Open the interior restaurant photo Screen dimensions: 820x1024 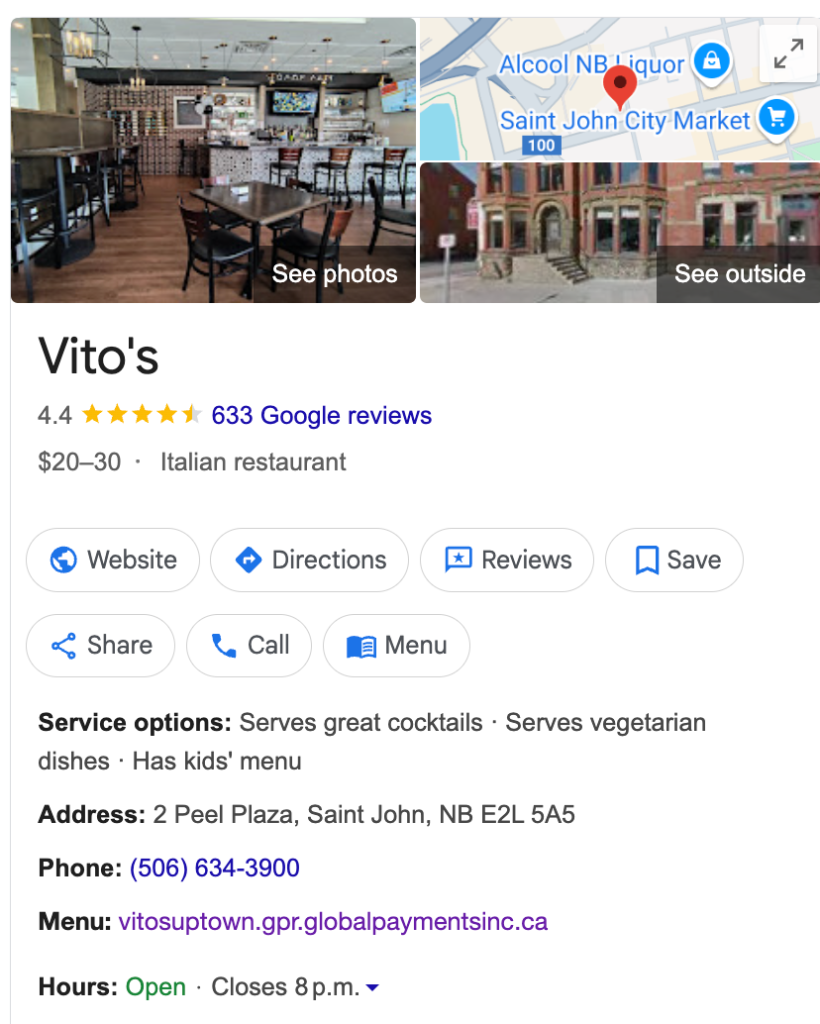pyautogui.click(x=212, y=160)
